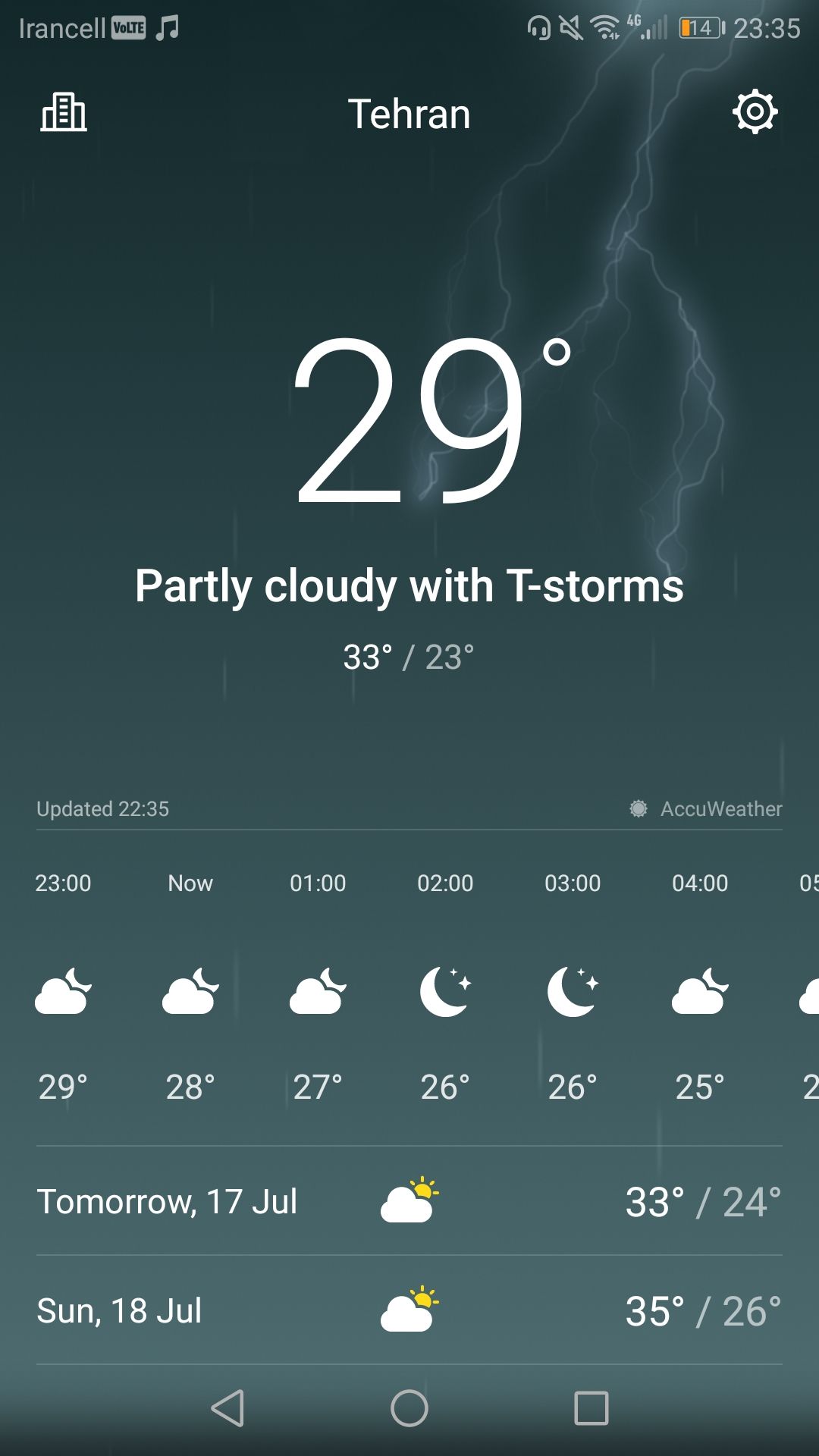Viewport: 819px width, 1456px height.
Task: Go to the home screen
Action: [409, 1408]
